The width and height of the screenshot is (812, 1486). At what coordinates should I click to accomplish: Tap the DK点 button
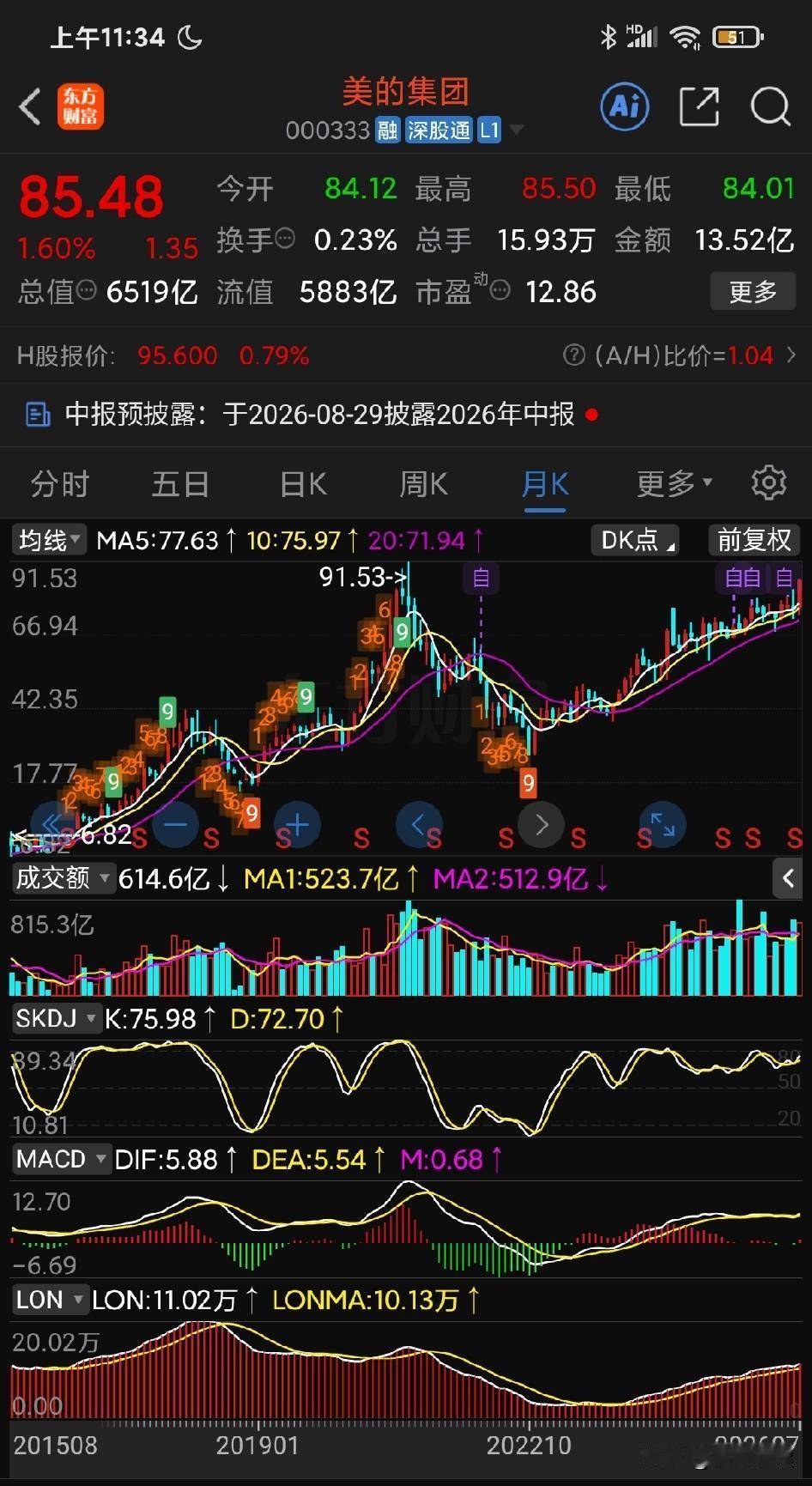tap(635, 540)
